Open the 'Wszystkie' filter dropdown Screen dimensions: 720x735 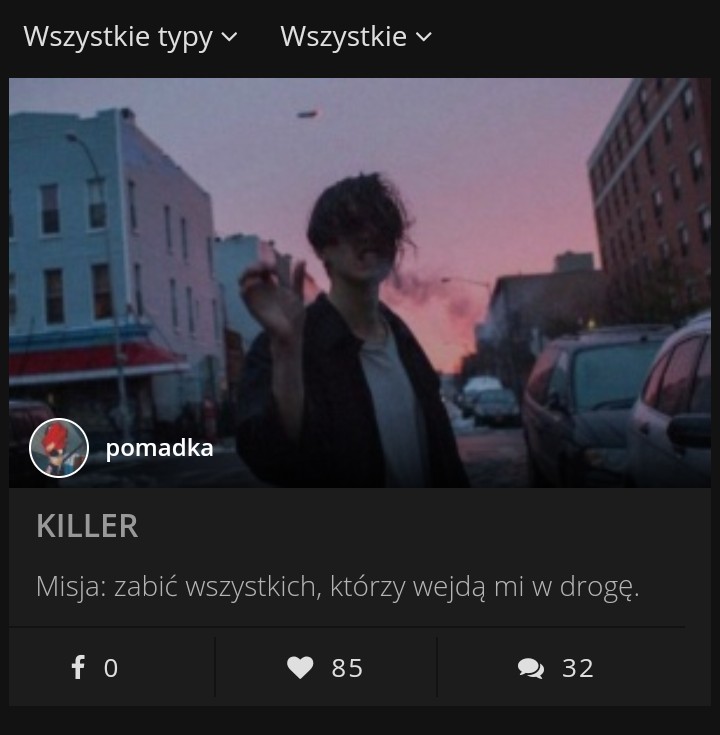(355, 37)
